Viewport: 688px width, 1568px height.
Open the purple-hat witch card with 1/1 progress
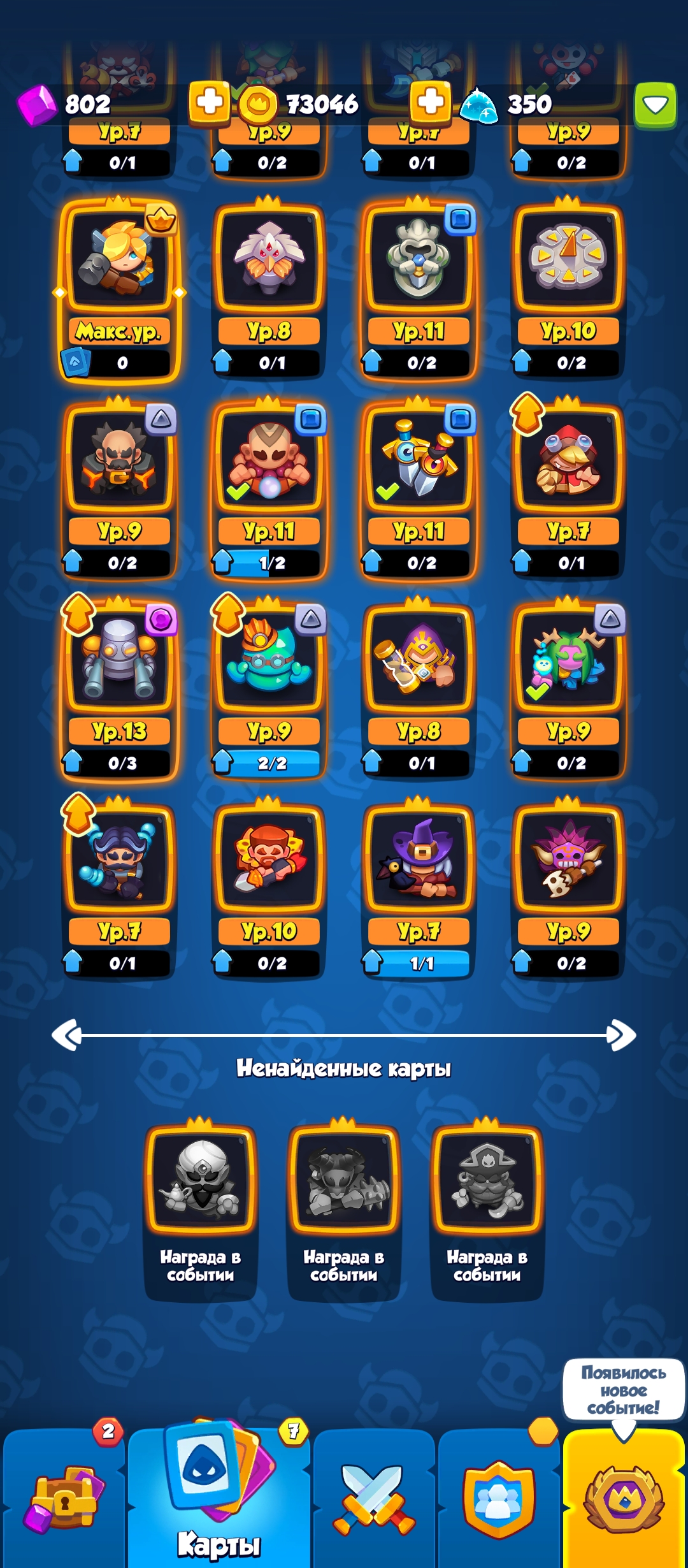pyautogui.click(x=419, y=889)
